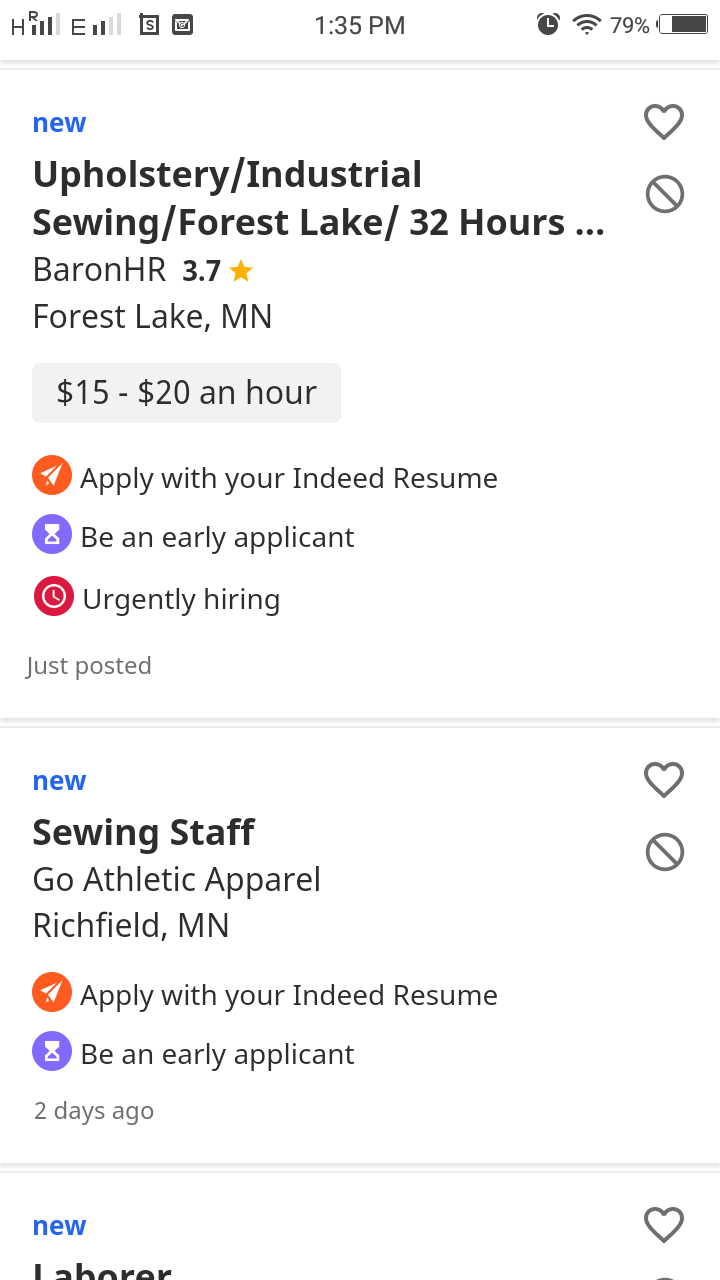Save the Sewing Staff job with heart
The width and height of the screenshot is (720, 1280).
click(664, 780)
